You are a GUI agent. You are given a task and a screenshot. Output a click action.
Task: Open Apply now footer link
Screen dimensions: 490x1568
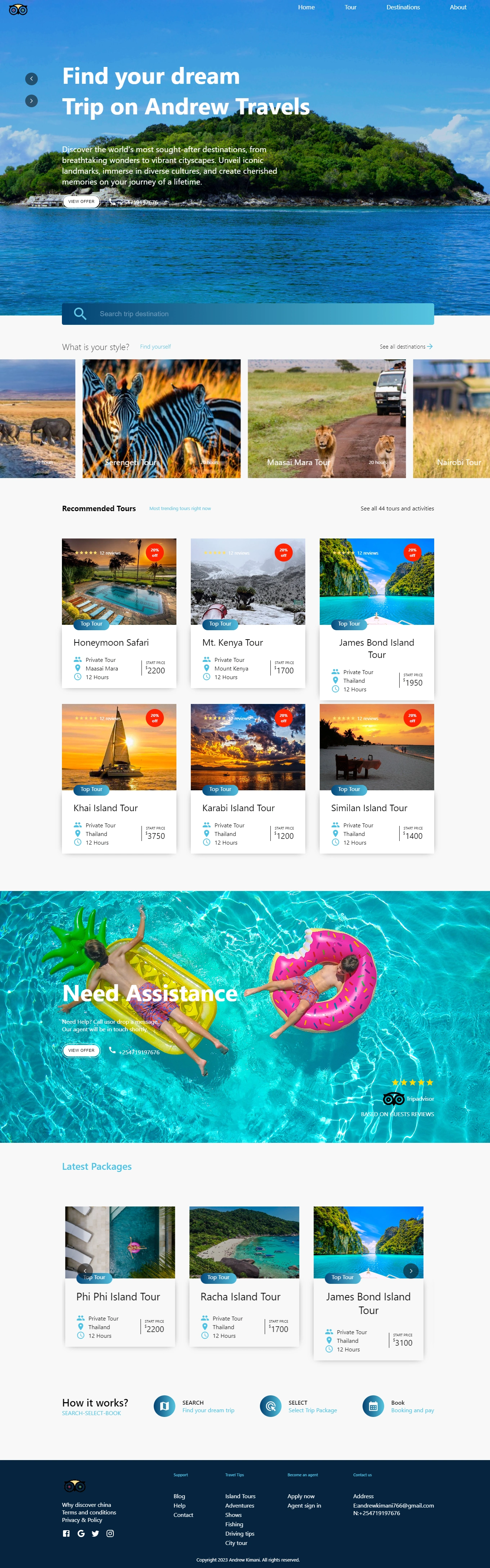(x=301, y=1496)
